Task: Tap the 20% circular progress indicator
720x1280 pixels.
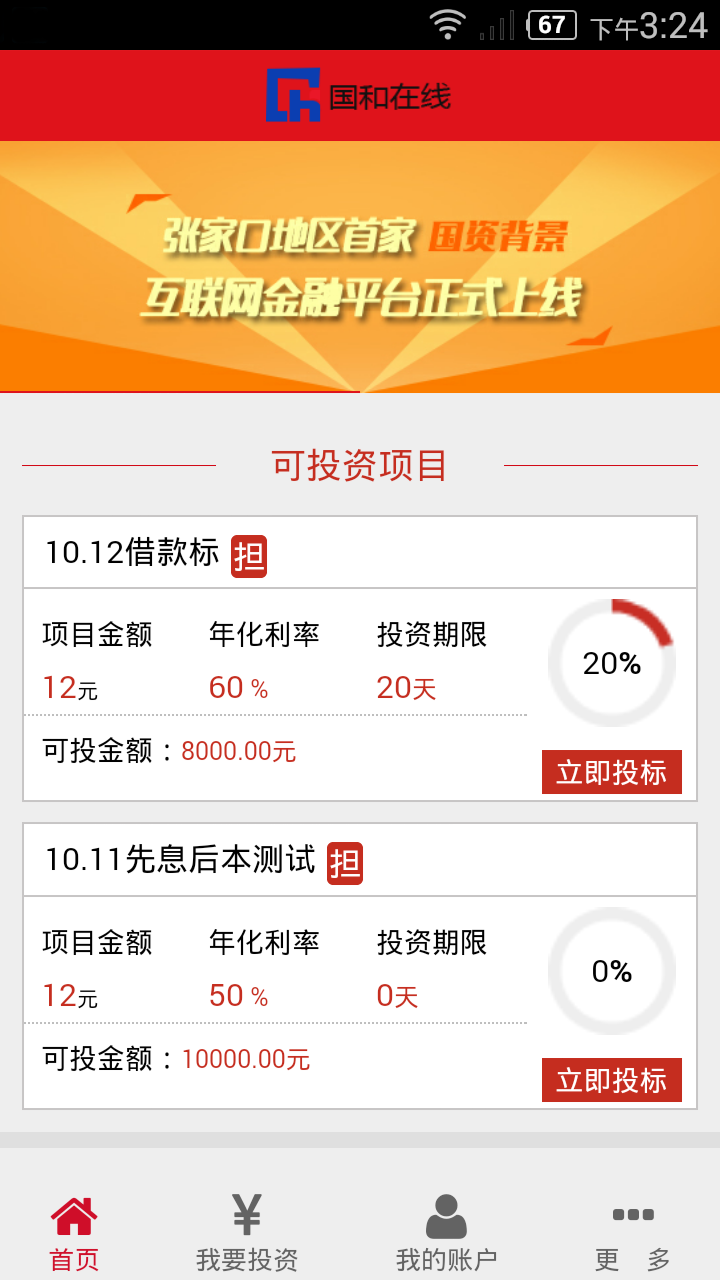Action: 611,662
